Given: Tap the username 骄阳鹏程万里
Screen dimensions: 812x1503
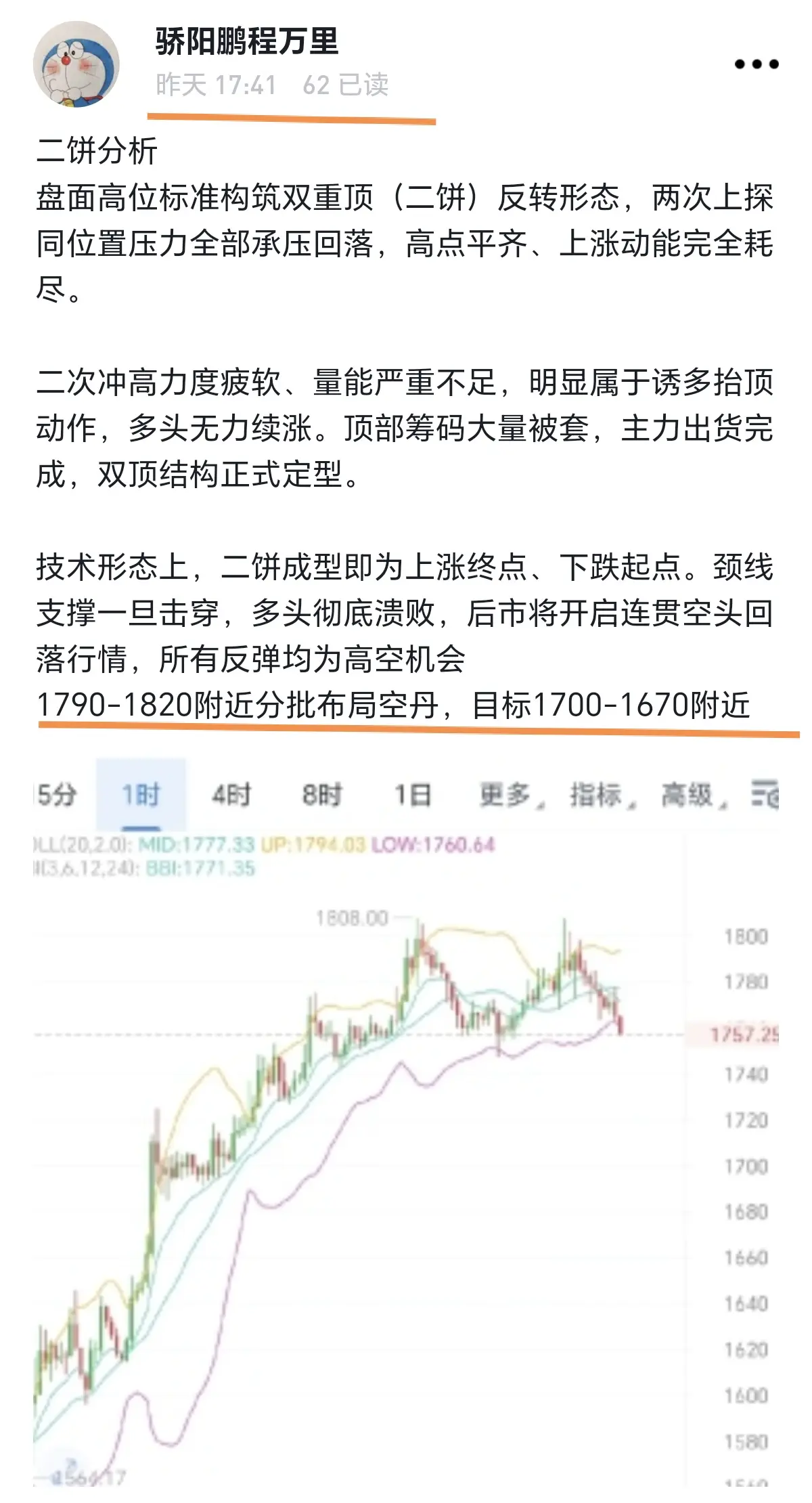Looking at the screenshot, I should pos(247,41).
